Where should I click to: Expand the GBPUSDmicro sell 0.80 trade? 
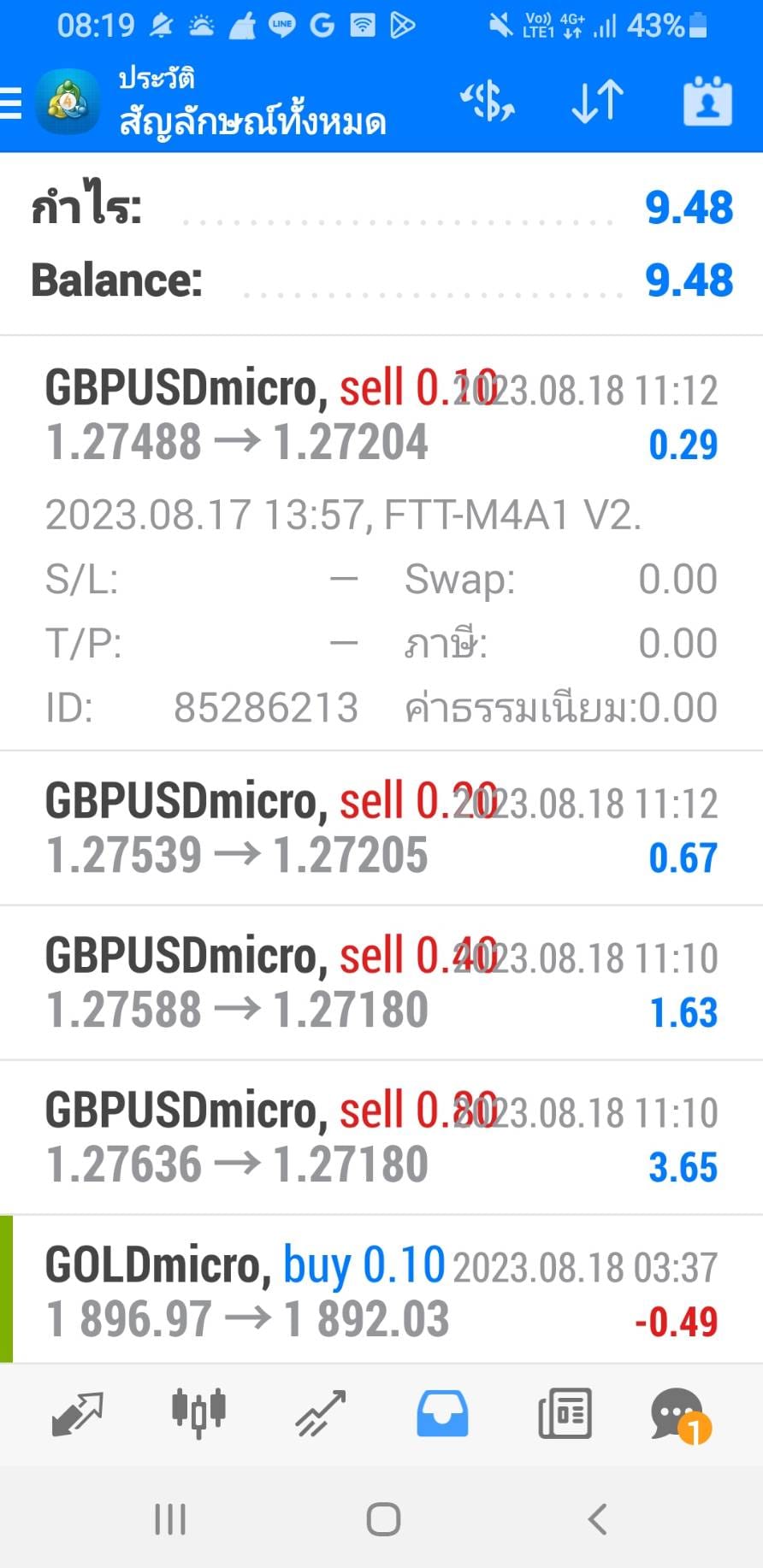(381, 1138)
